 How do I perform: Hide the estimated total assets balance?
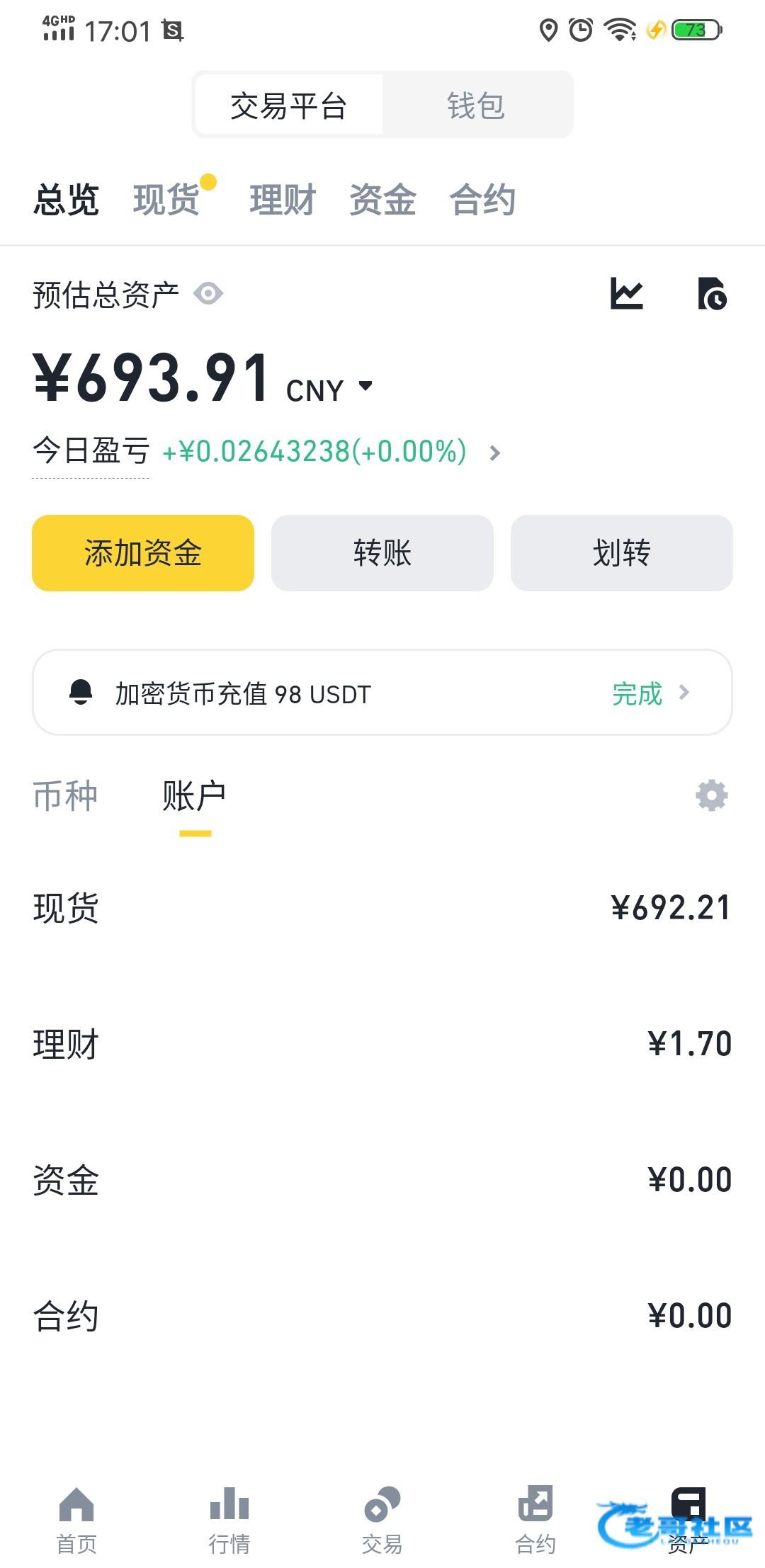tap(208, 293)
